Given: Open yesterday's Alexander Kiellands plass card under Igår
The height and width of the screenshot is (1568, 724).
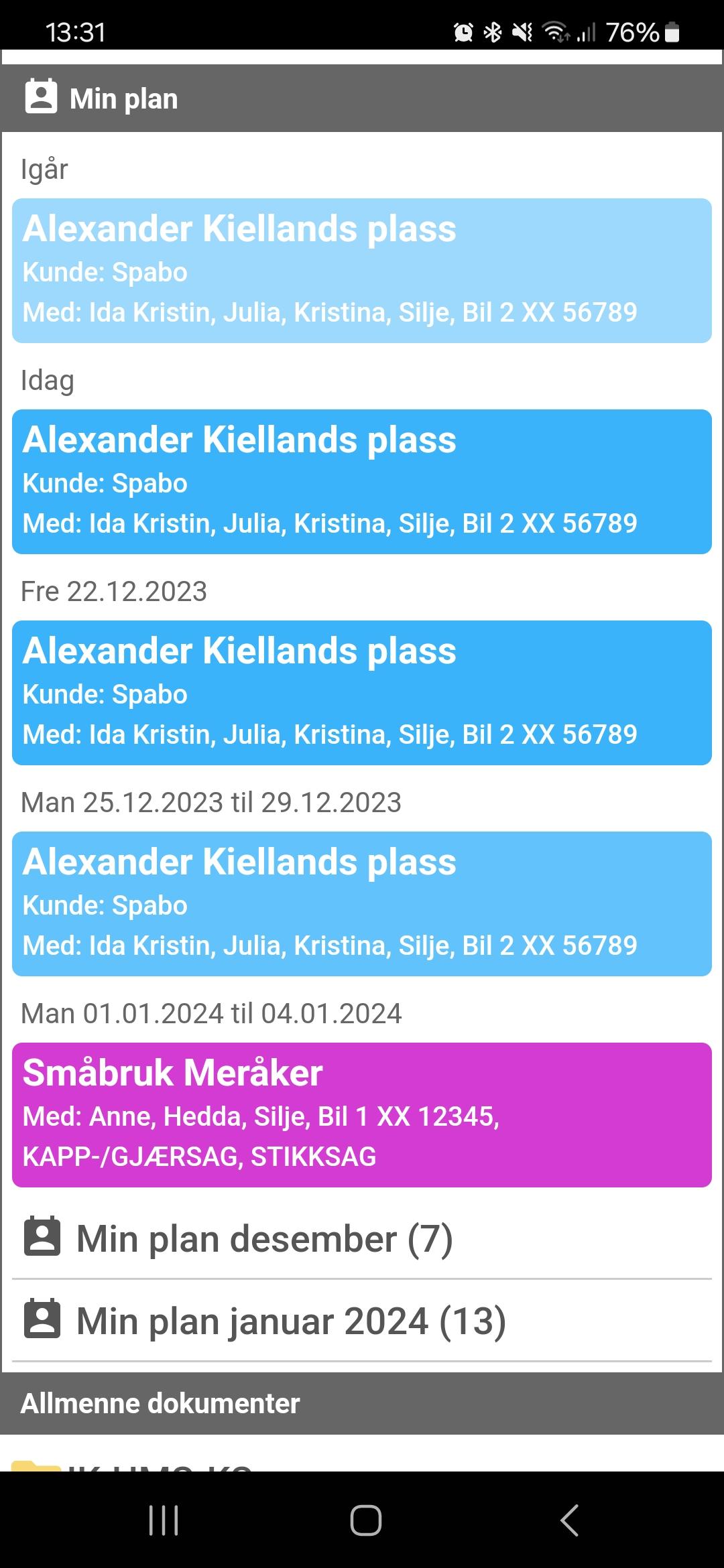Looking at the screenshot, I should [x=362, y=271].
